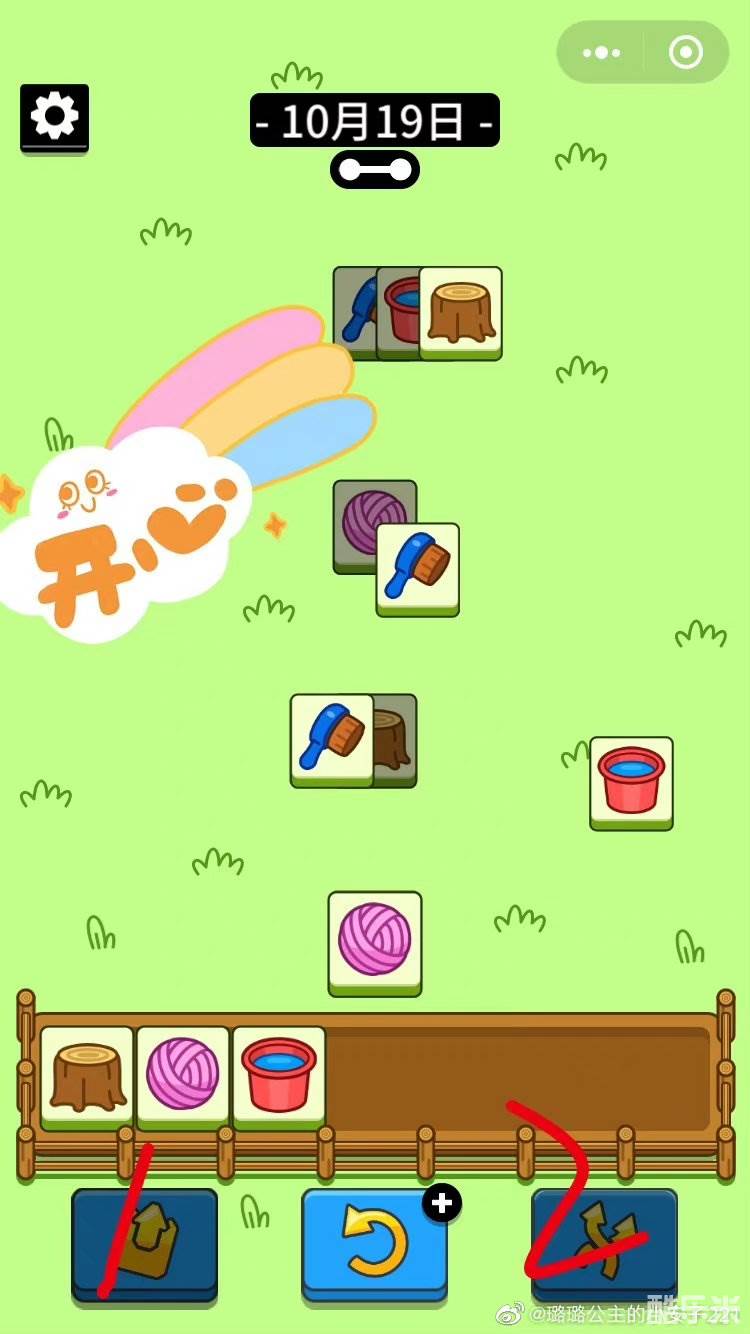Close the mini program with the circle button
The width and height of the screenshot is (750, 1334).
coord(685,52)
